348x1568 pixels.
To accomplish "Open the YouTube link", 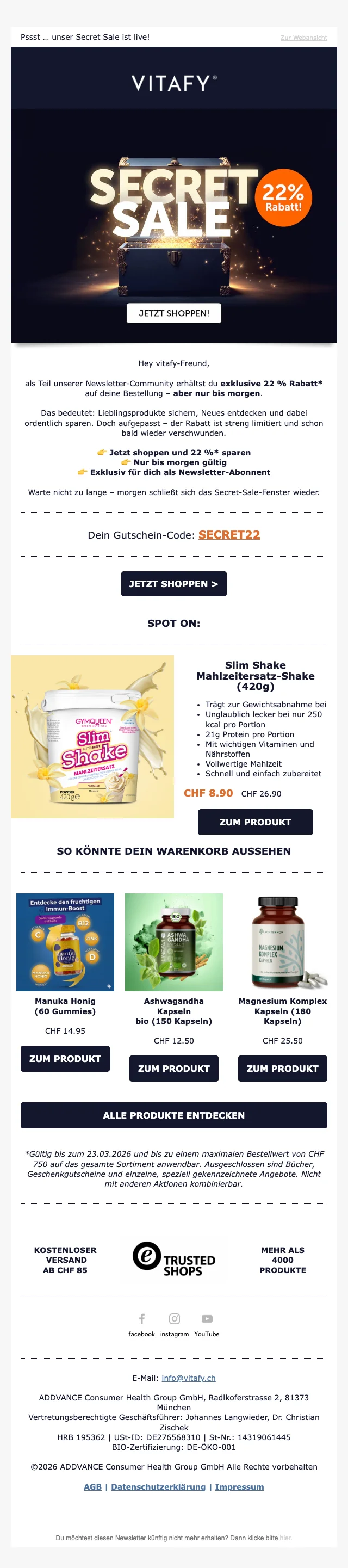I will point(207,1334).
